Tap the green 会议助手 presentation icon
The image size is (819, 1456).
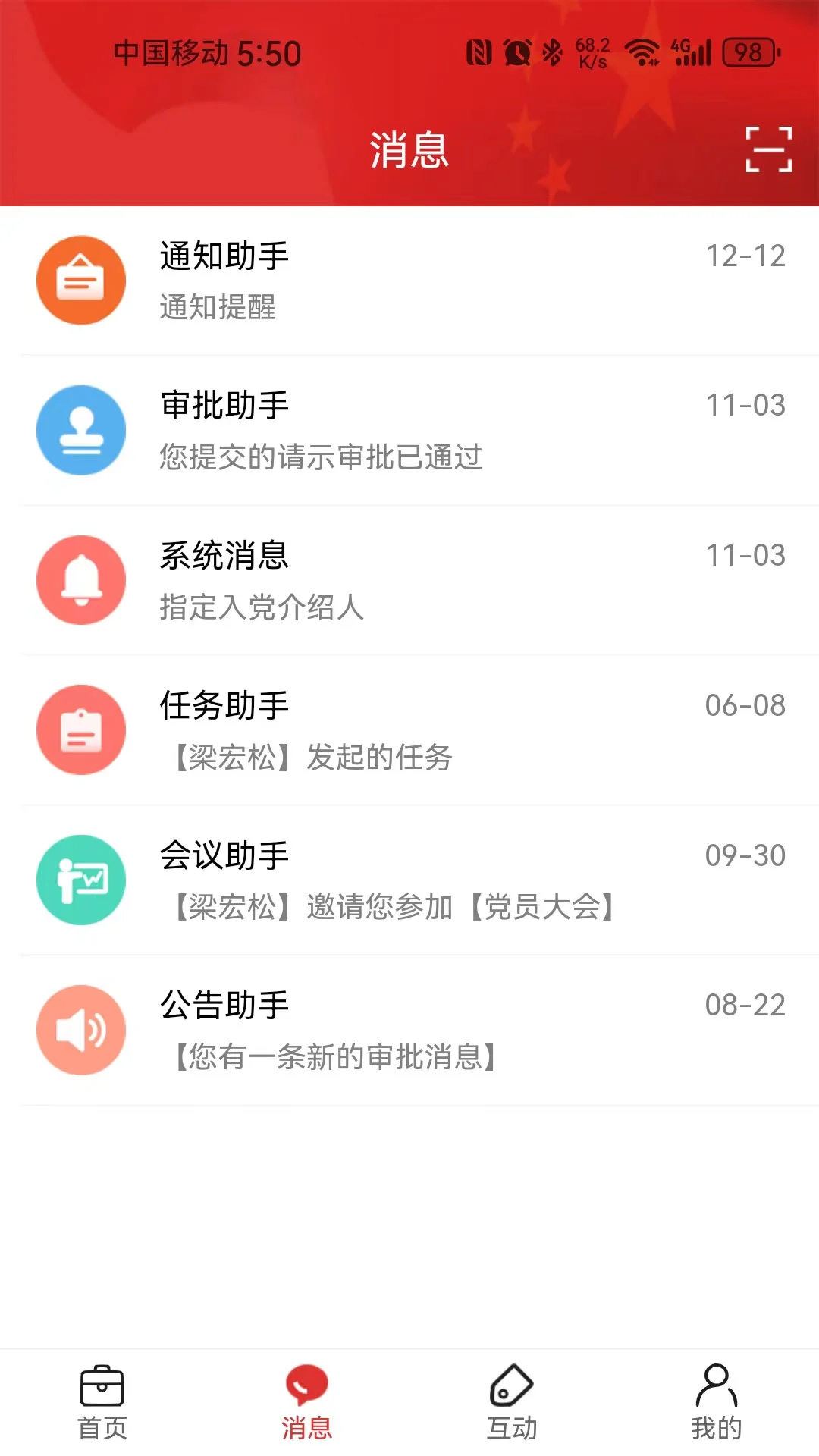81,879
